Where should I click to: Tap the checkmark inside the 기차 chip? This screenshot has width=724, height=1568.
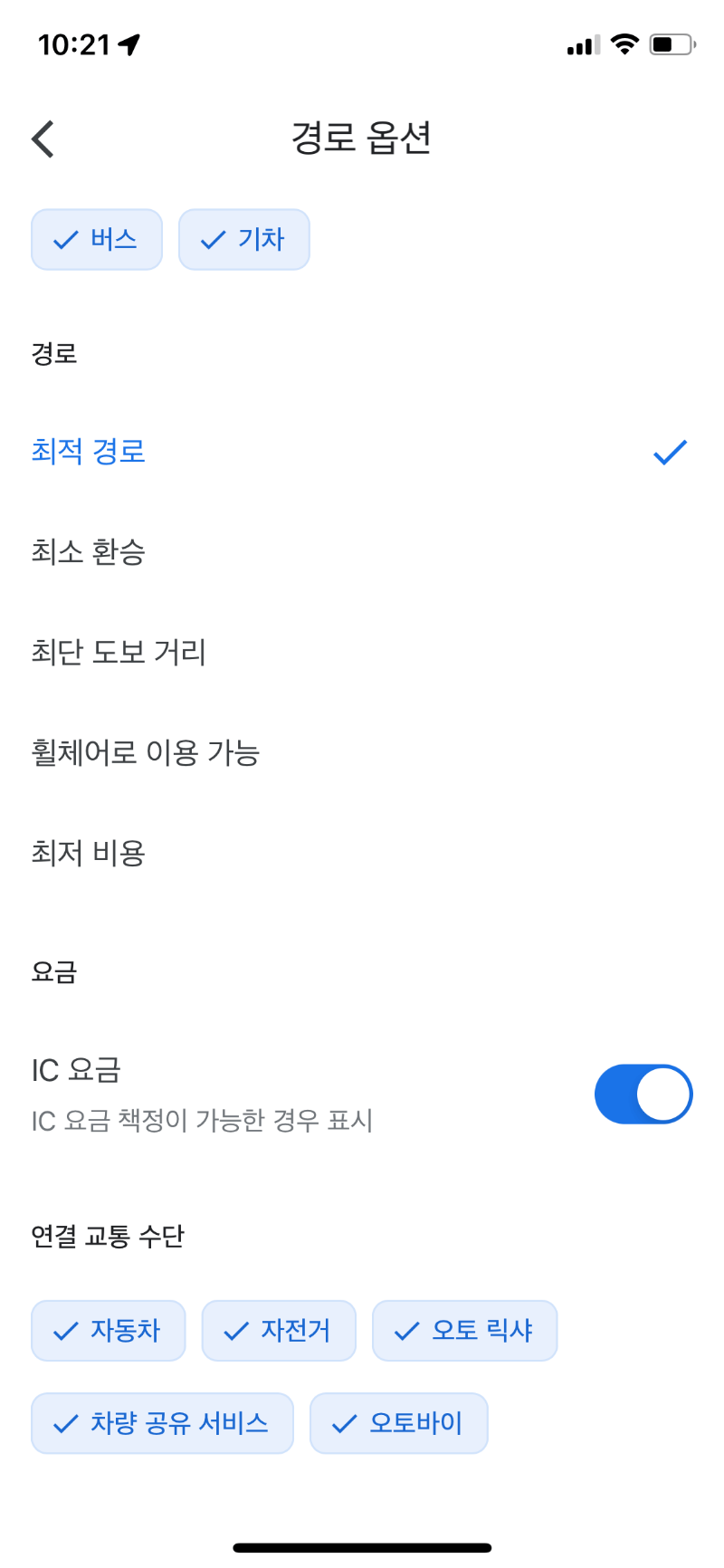(212, 239)
